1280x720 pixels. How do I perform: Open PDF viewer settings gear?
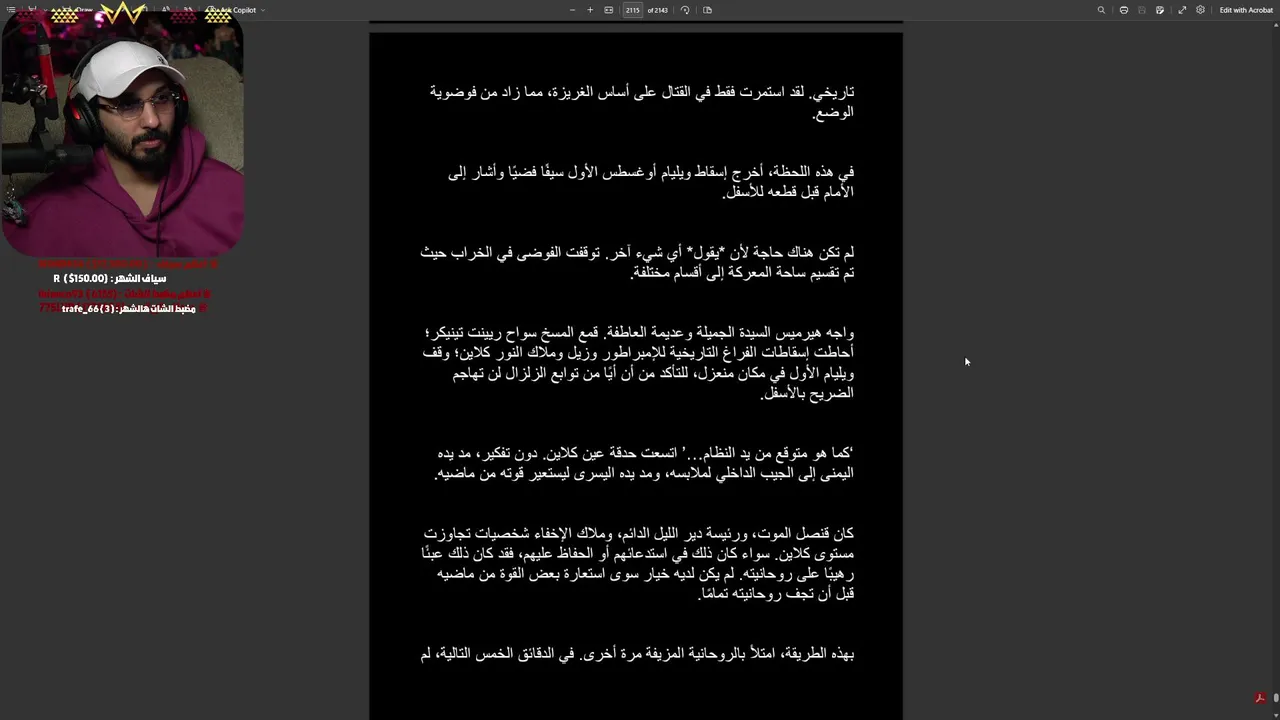[1200, 10]
